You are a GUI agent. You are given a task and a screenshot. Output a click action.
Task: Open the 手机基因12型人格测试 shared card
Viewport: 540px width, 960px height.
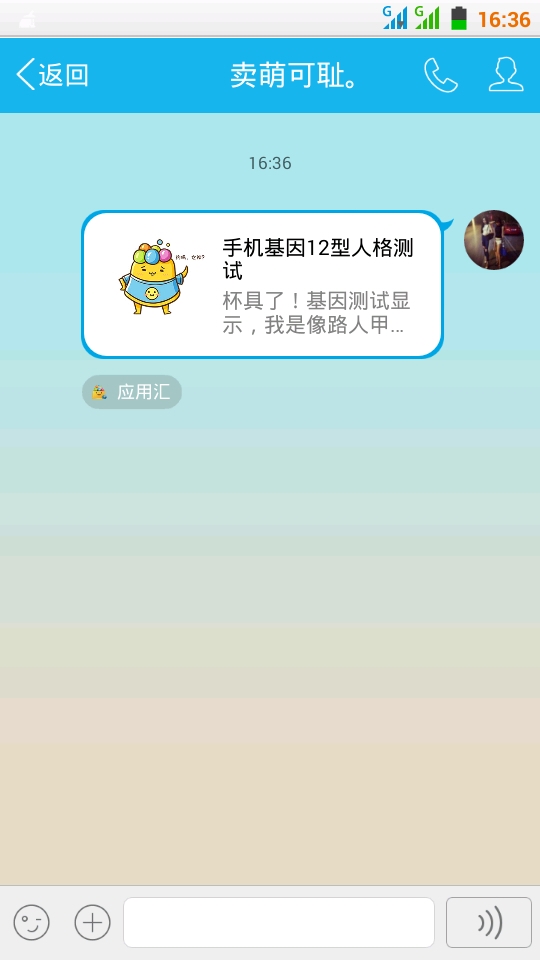(263, 284)
